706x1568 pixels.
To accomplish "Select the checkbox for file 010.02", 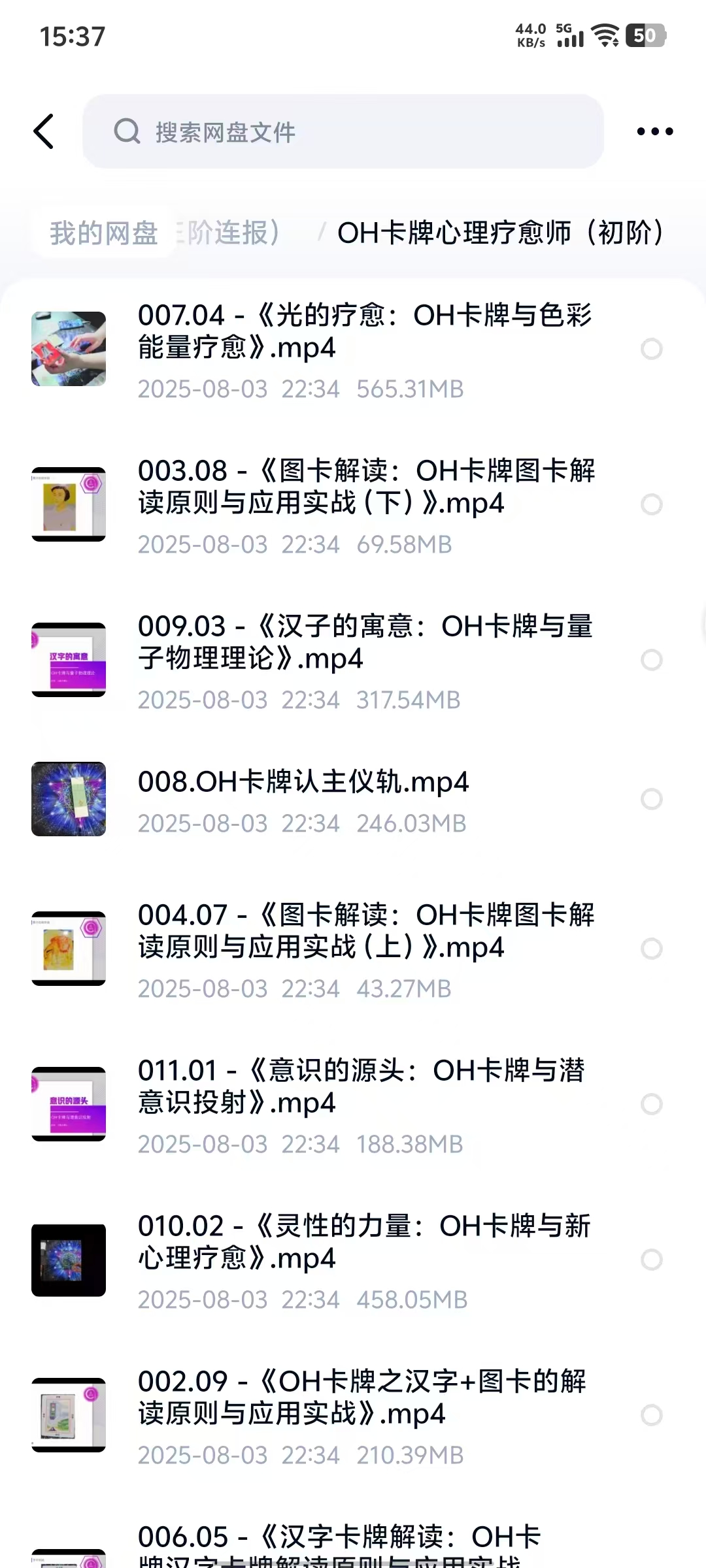I will [651, 1260].
